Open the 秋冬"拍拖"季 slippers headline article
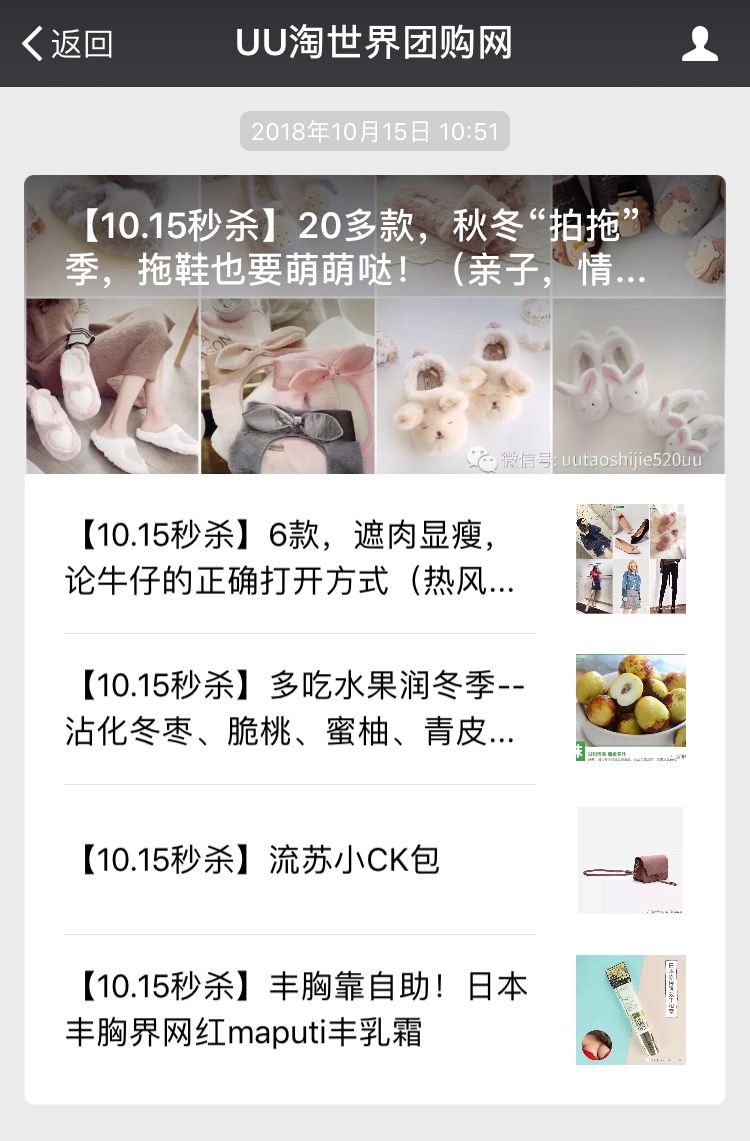 click(374, 324)
